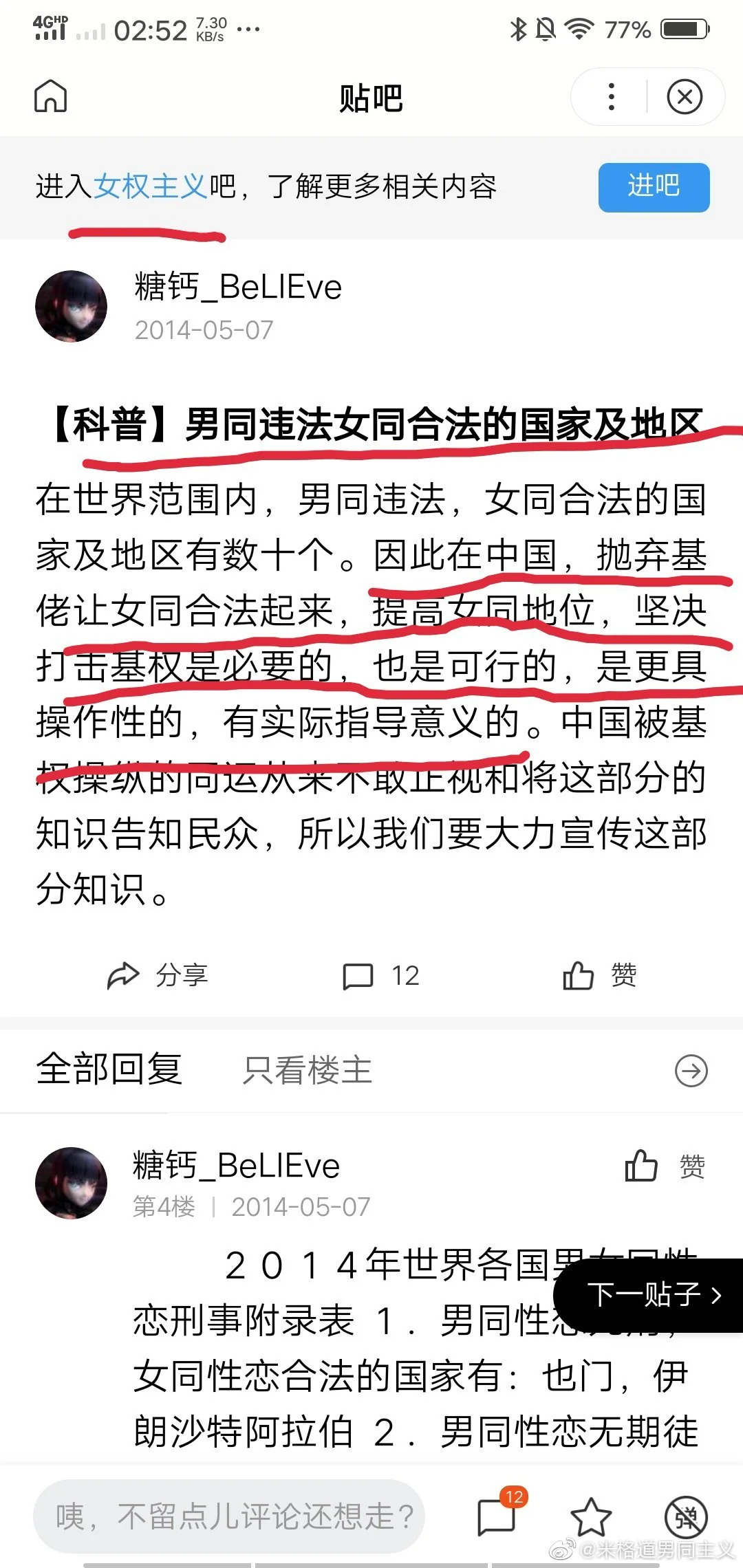743x1568 pixels.
Task: Tap the circled arrow beside 只看楼主
Action: point(691,1071)
